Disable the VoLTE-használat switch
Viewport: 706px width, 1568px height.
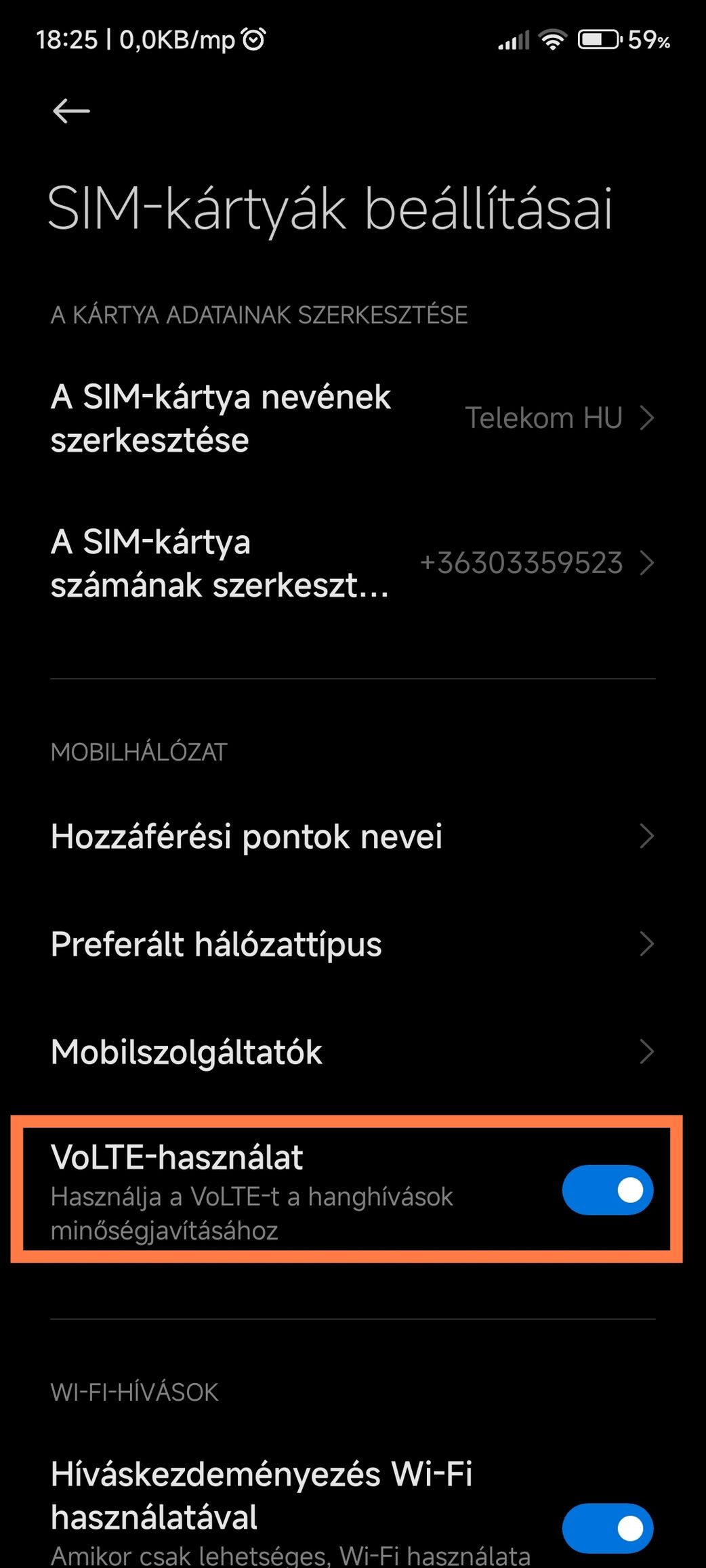click(607, 1190)
